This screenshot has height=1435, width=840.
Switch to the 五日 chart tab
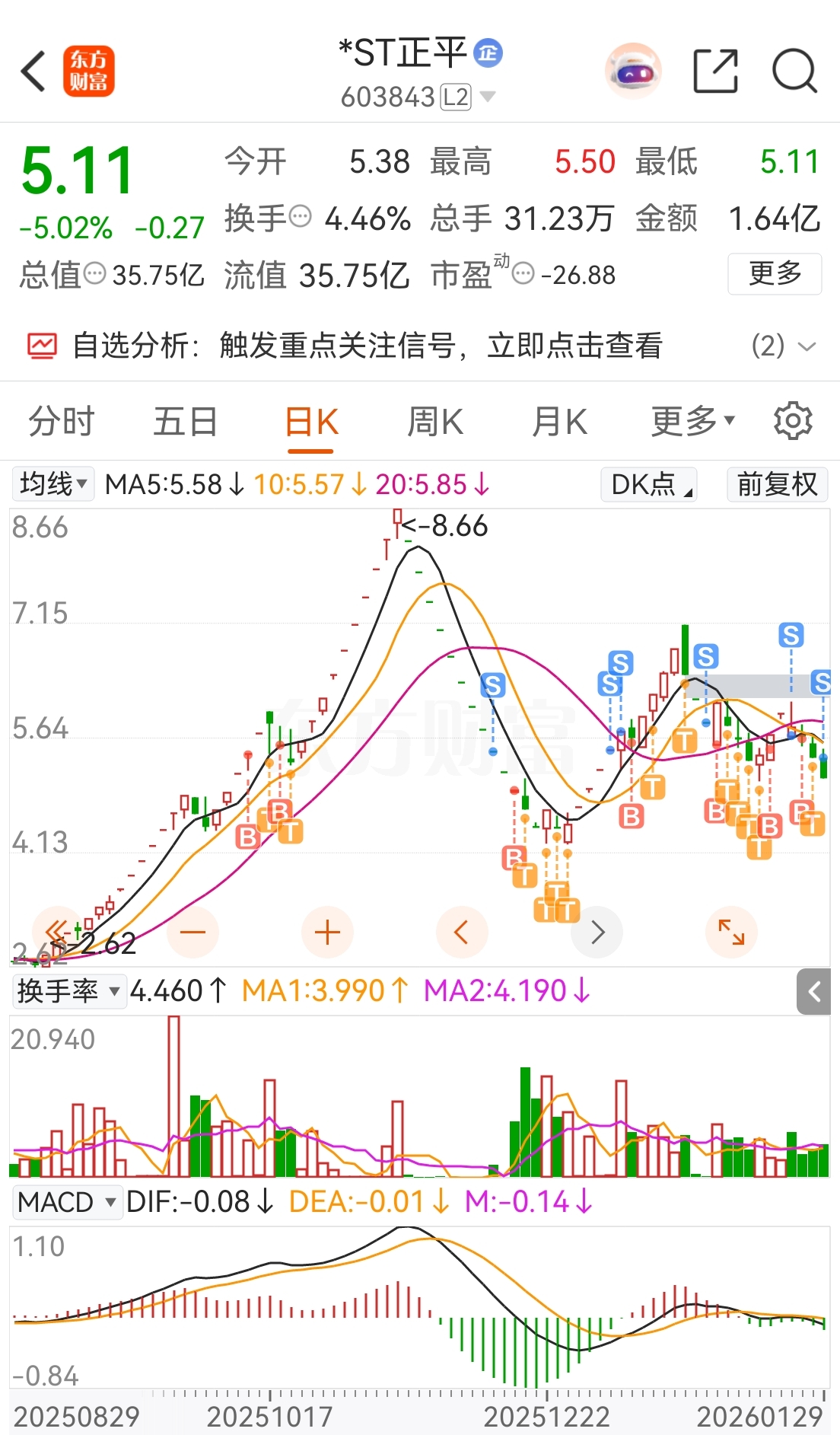click(x=186, y=422)
